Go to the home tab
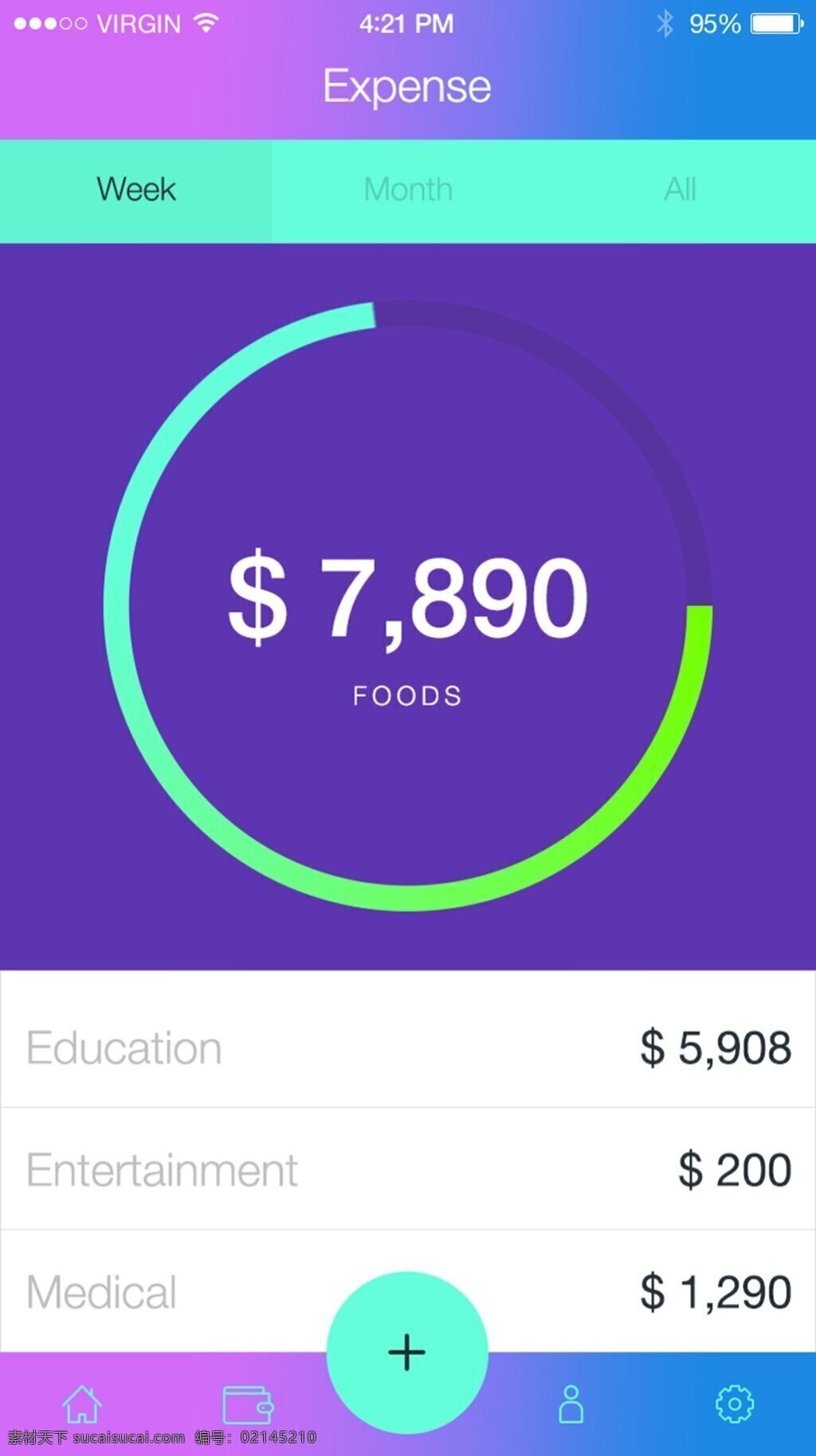The image size is (816, 1456). [82, 1403]
